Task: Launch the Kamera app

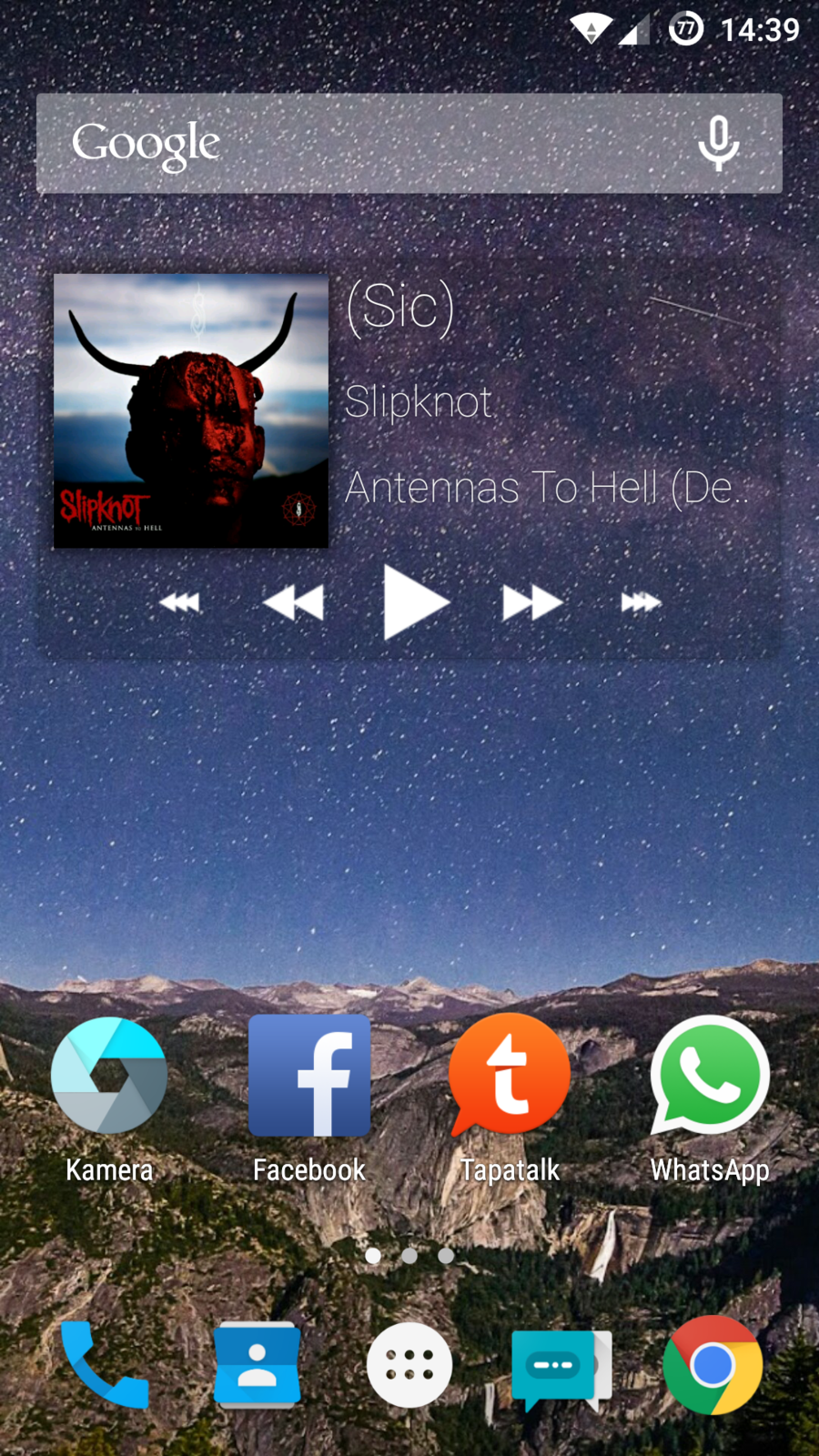Action: [109, 1076]
